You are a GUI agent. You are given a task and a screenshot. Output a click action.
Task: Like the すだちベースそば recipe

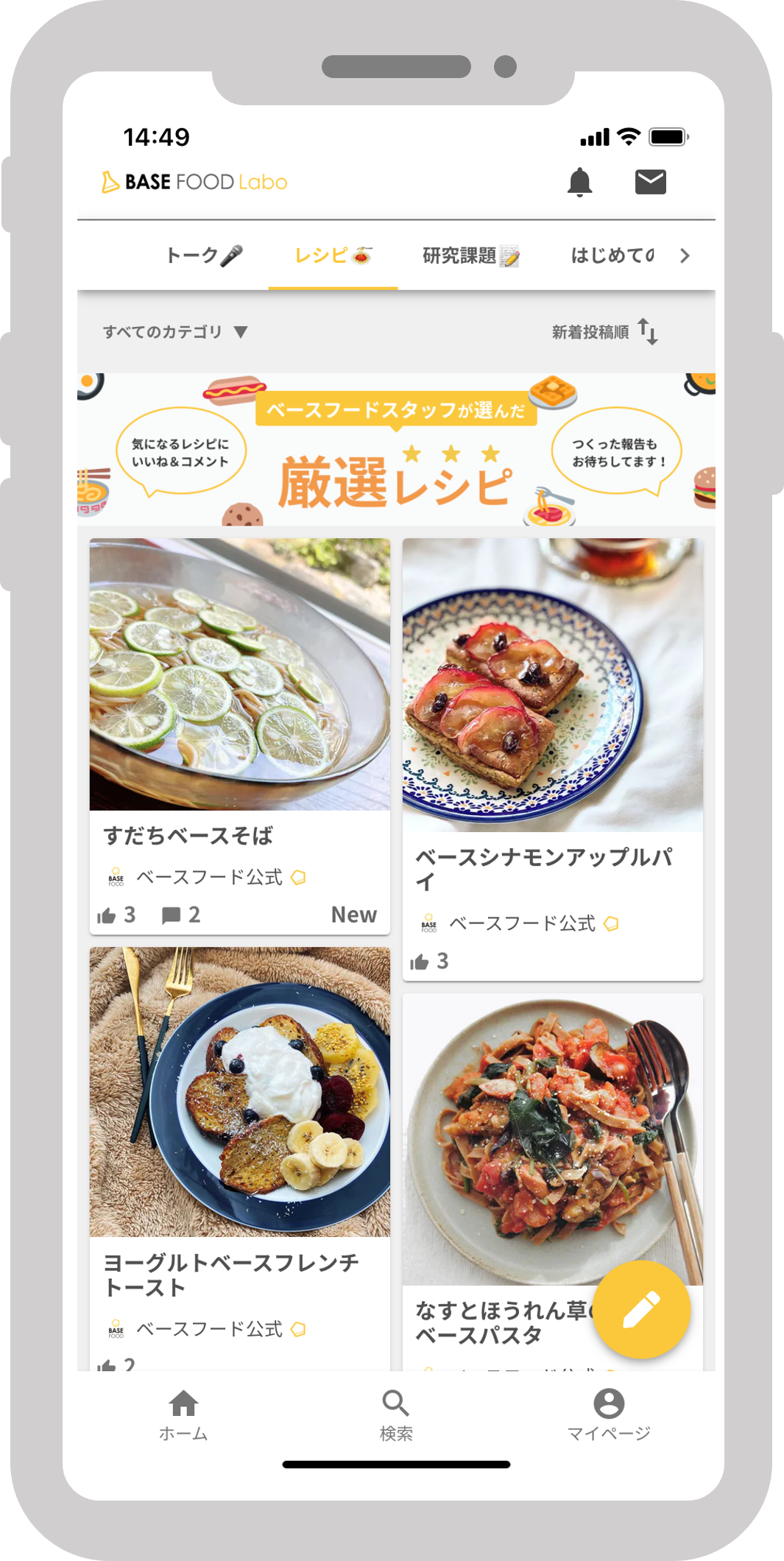click(x=107, y=915)
